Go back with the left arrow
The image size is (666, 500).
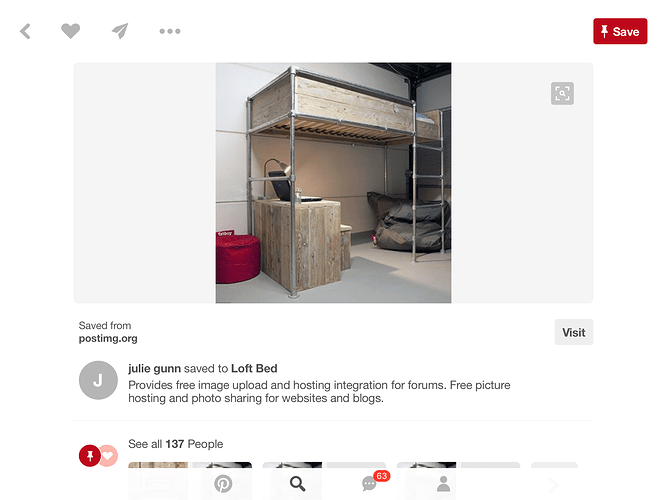click(26, 32)
